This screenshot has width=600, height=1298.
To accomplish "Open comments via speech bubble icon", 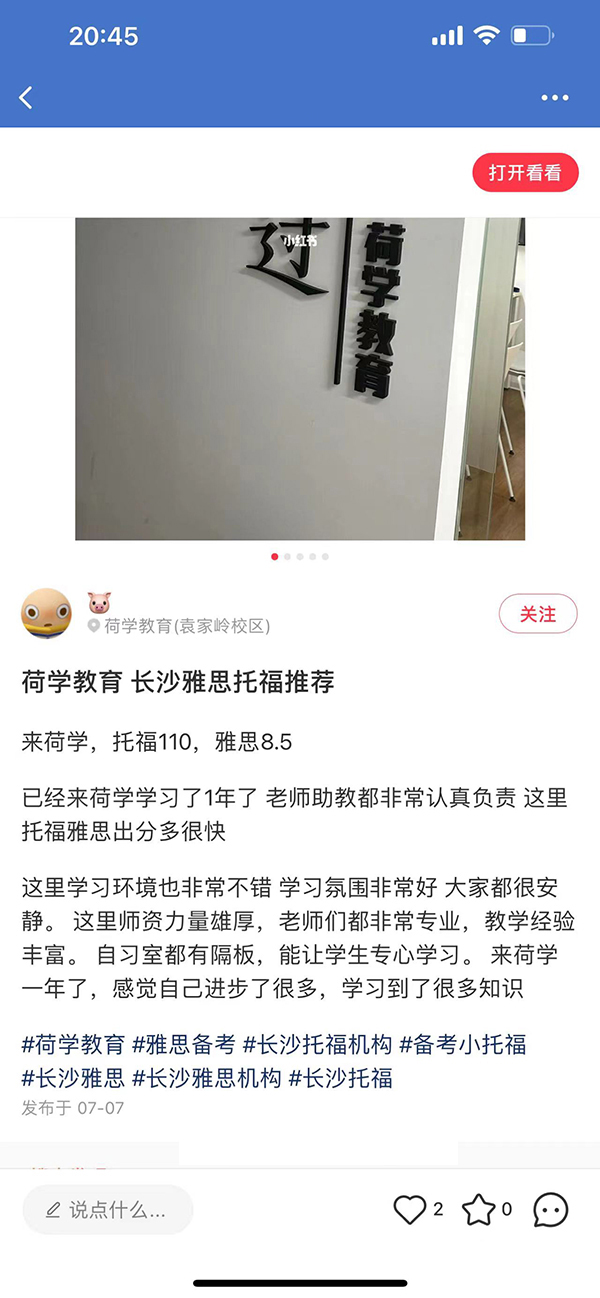I will click(x=550, y=1210).
